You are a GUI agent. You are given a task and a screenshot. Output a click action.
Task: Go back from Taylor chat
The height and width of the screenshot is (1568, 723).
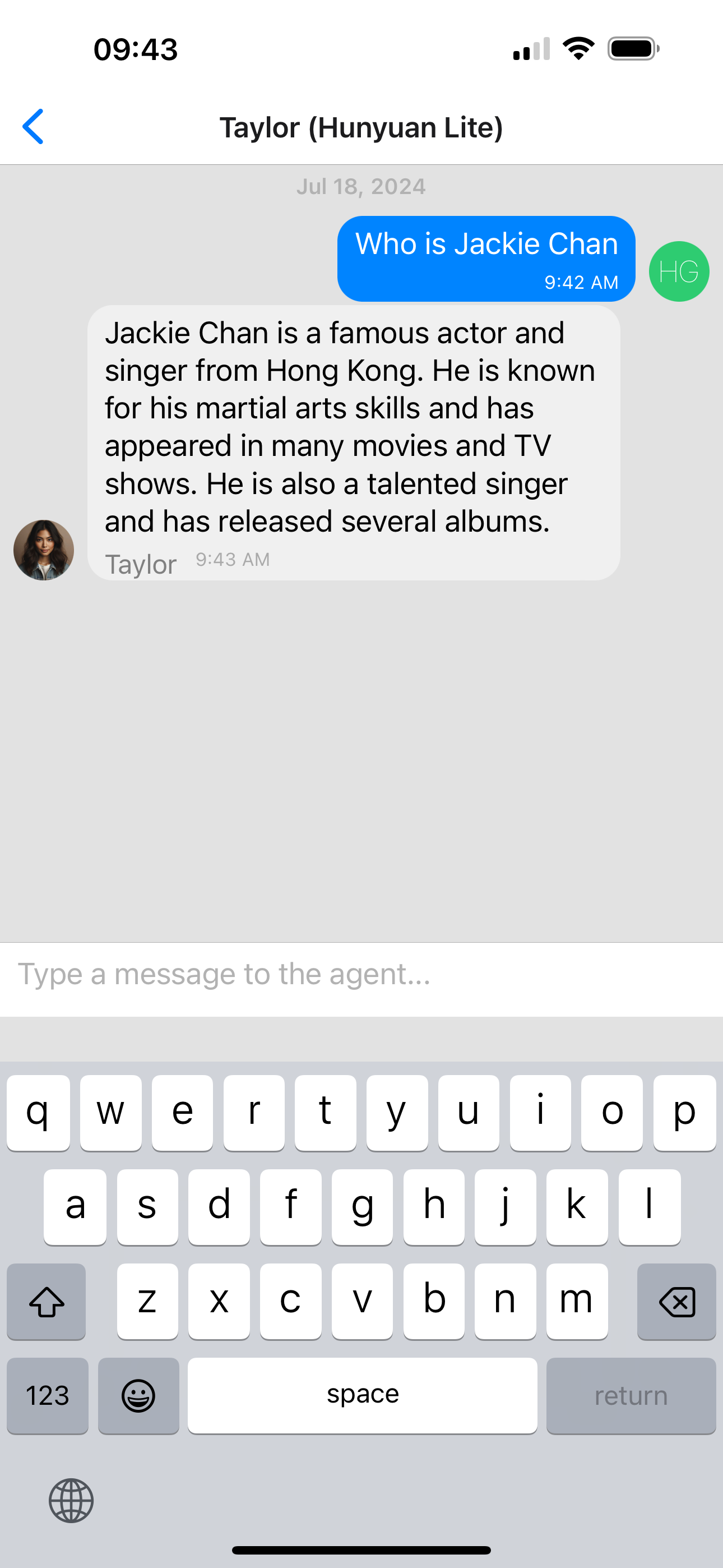34,127
